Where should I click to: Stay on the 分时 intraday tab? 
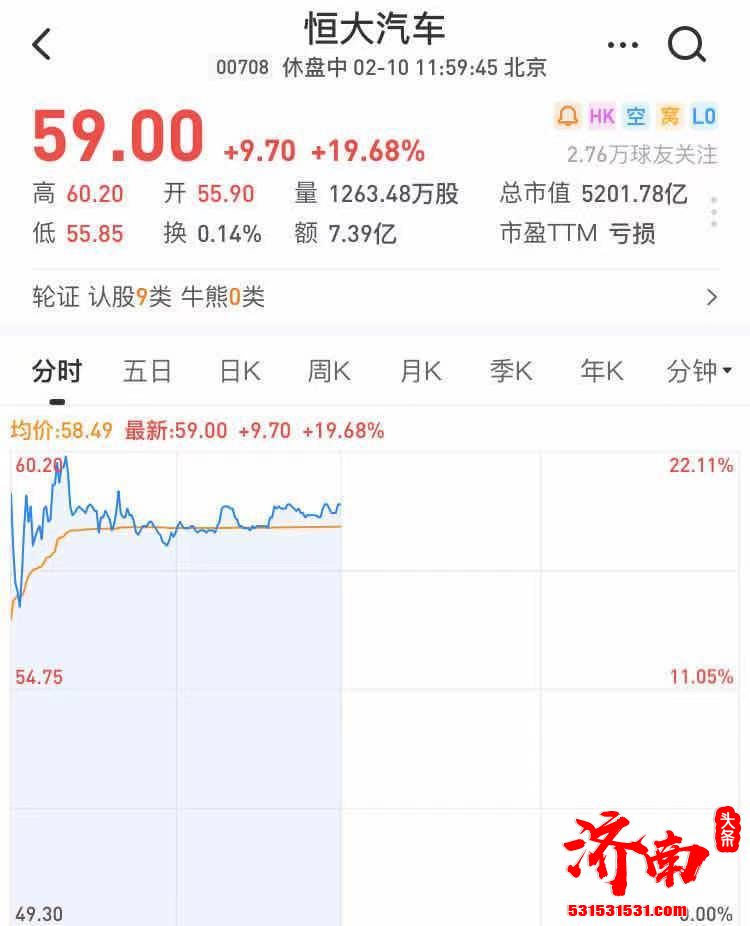point(57,371)
